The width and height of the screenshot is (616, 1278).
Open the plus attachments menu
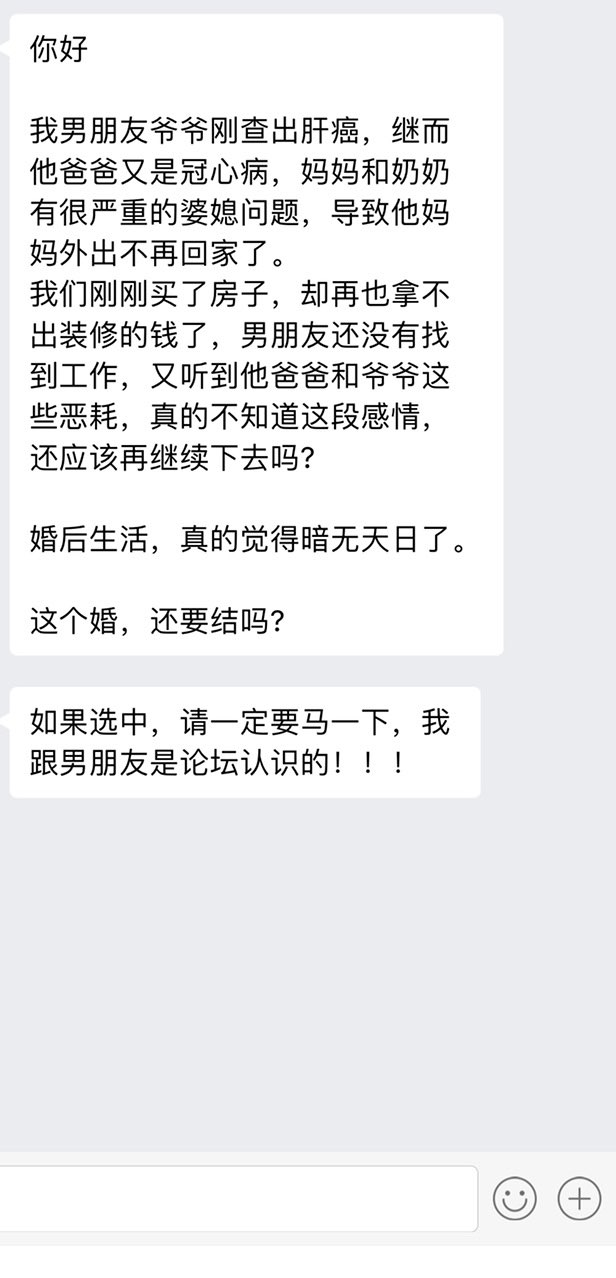tap(579, 1198)
